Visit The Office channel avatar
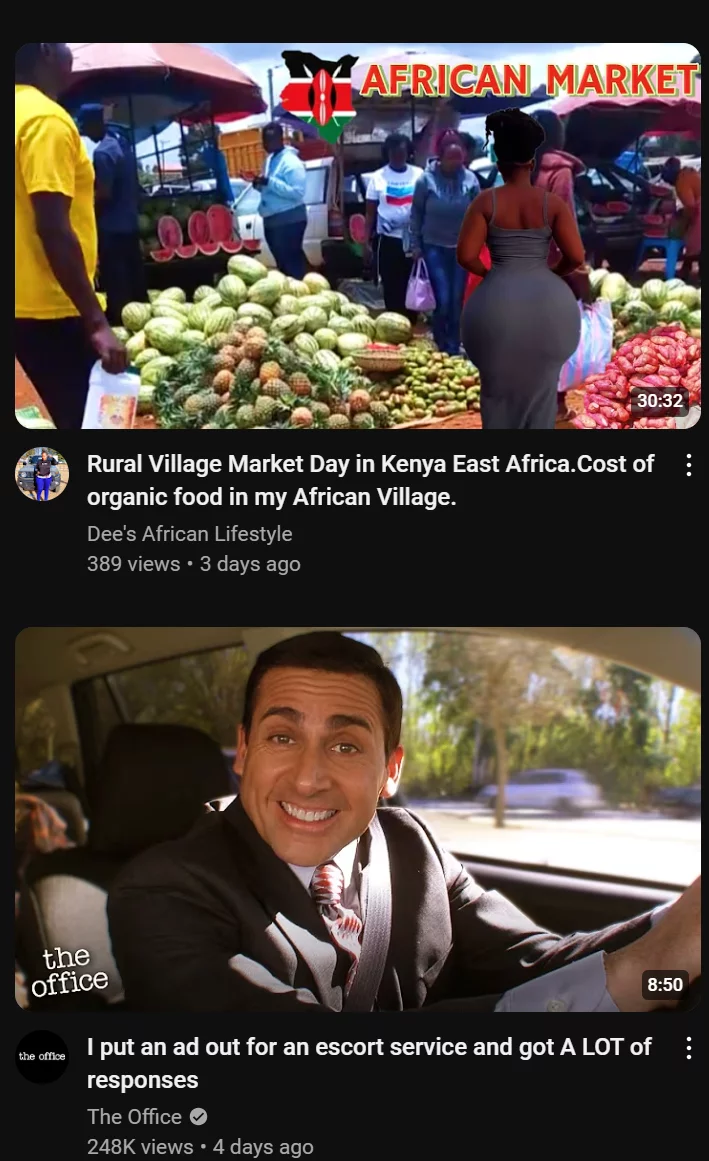 (x=42, y=1057)
